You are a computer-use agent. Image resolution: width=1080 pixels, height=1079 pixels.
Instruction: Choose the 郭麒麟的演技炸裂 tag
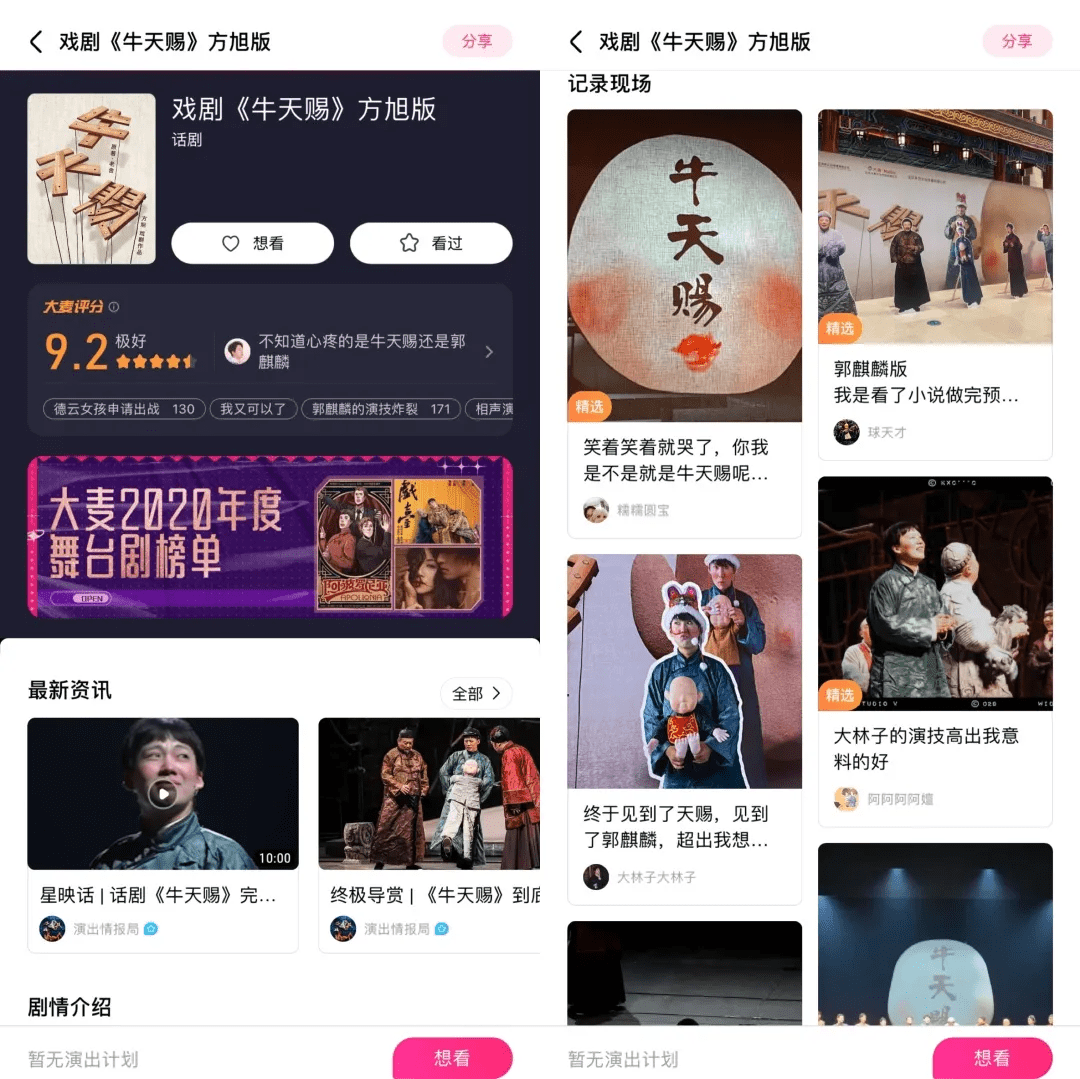click(x=380, y=409)
